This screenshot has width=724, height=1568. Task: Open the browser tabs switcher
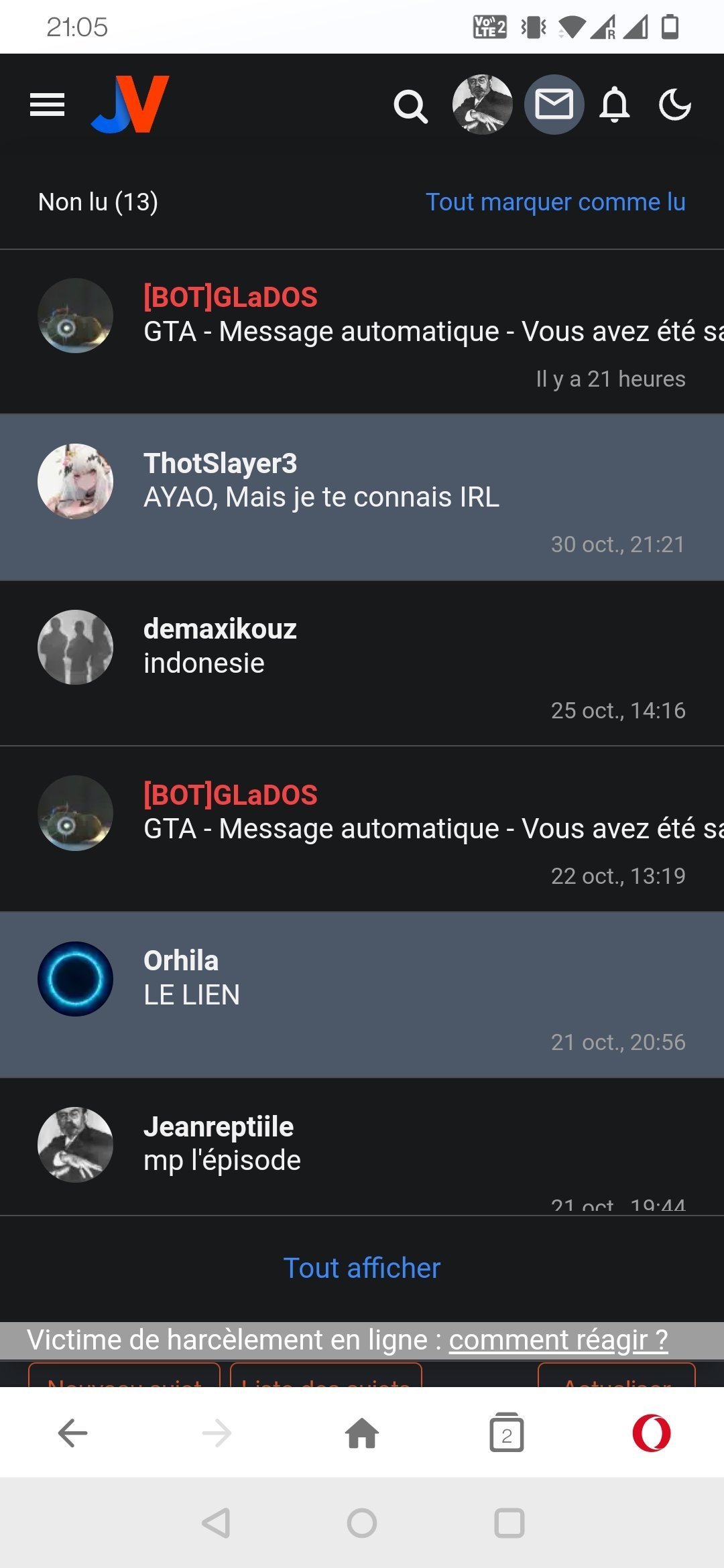(x=507, y=1433)
